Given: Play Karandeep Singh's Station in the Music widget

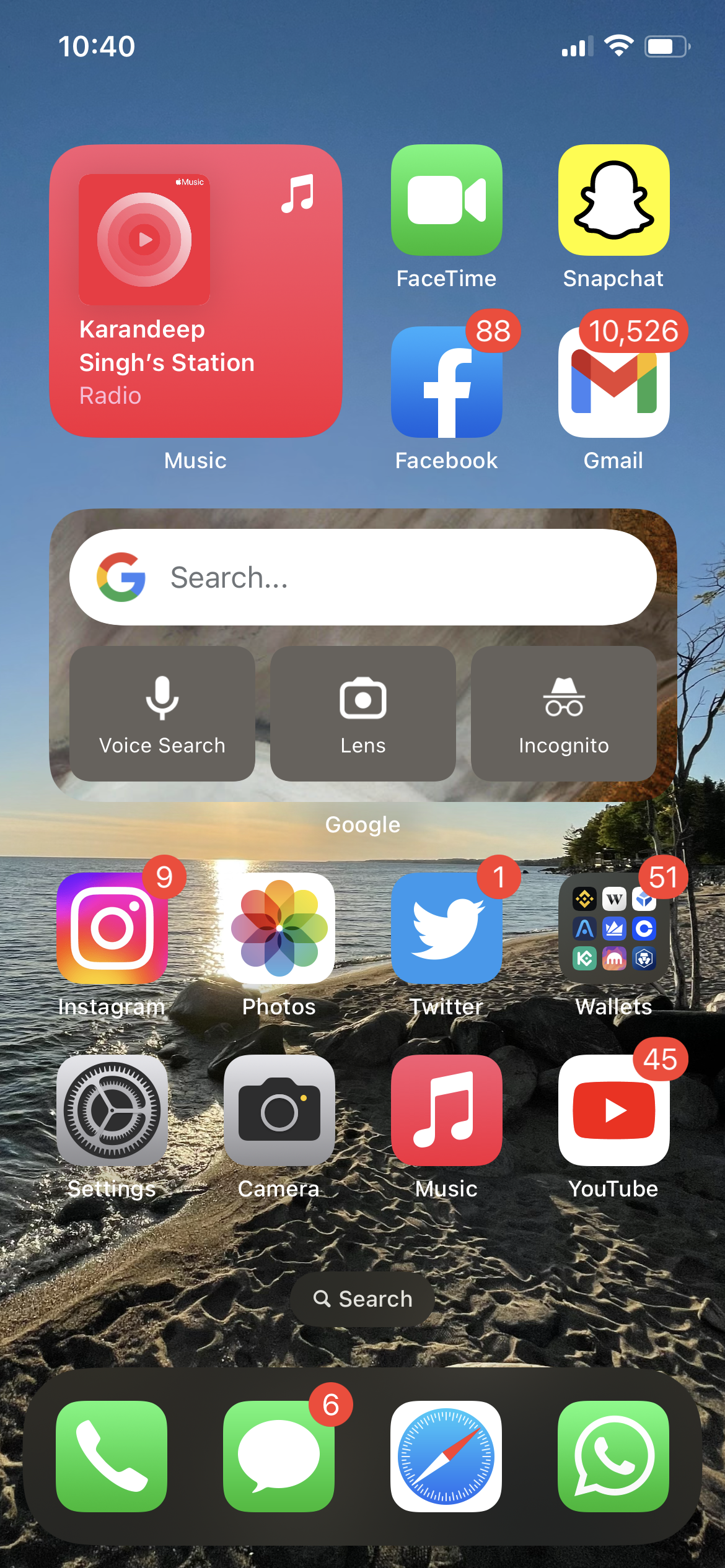Looking at the screenshot, I should coord(144,240).
